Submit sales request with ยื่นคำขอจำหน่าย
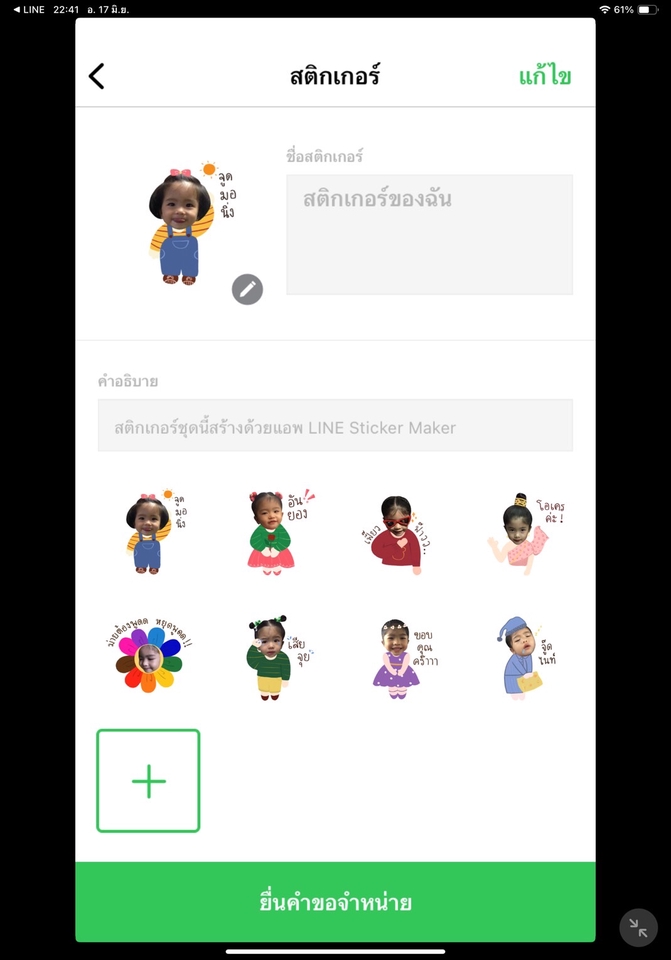This screenshot has width=671, height=960. coord(335,902)
